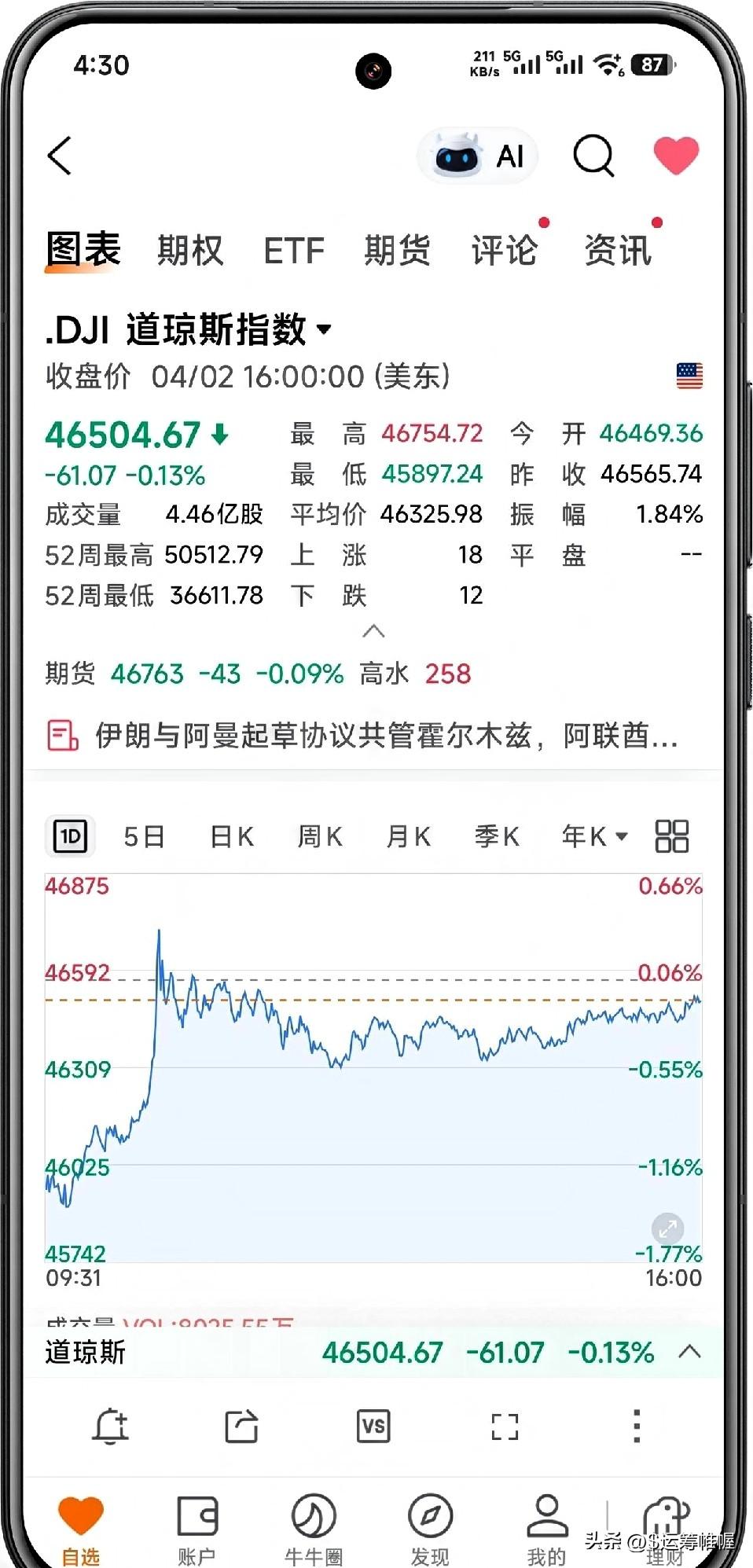This screenshot has width=753, height=1568.
Task: Select the 月K chart period
Action: (x=408, y=836)
